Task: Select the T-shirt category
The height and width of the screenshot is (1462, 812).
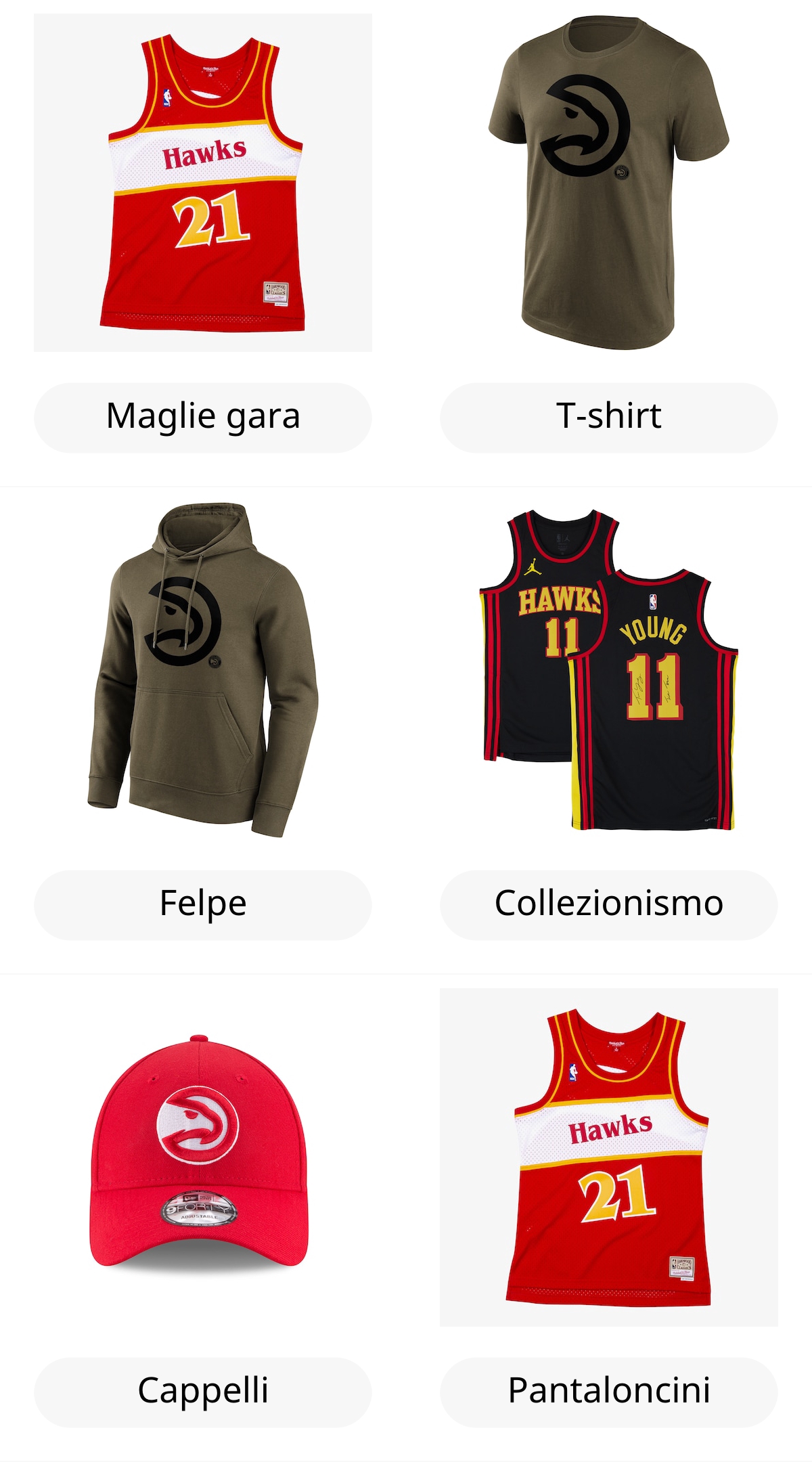Action: (x=609, y=417)
